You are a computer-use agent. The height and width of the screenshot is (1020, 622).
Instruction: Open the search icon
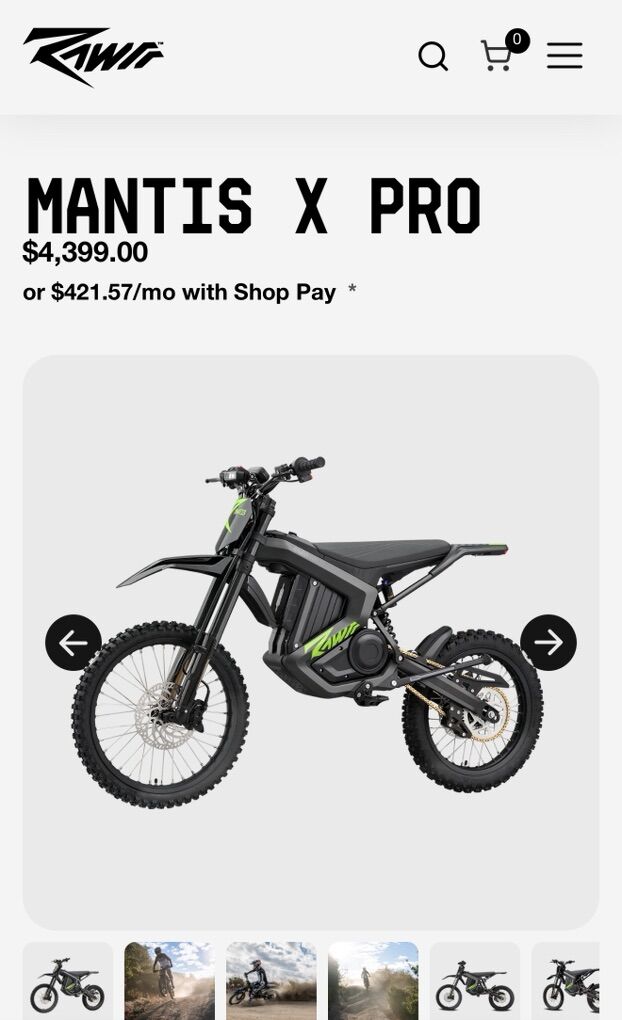coord(433,56)
